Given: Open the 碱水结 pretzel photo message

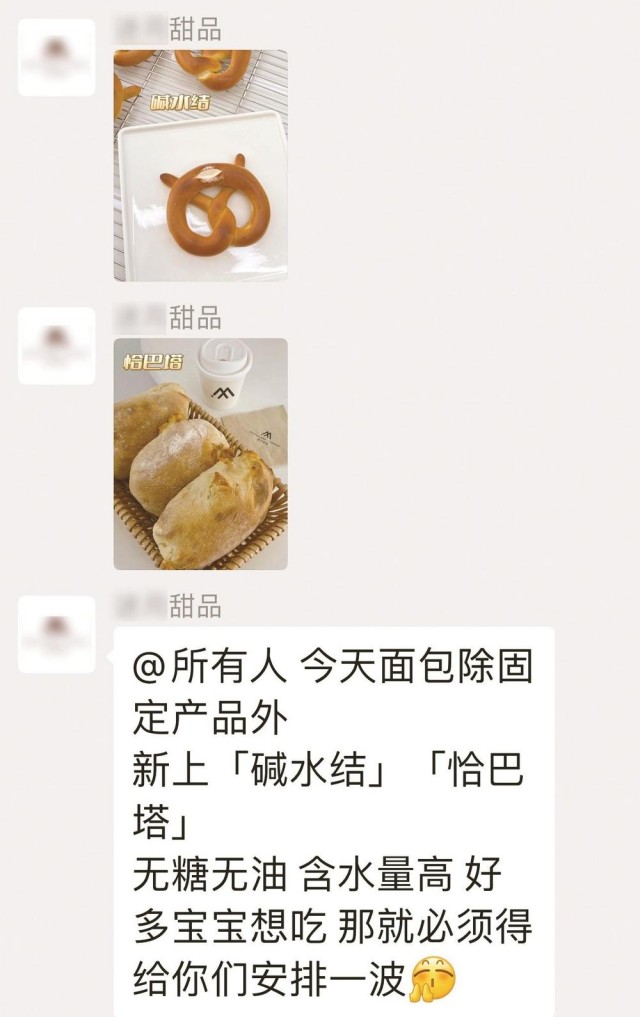Looking at the screenshot, I should (200, 165).
